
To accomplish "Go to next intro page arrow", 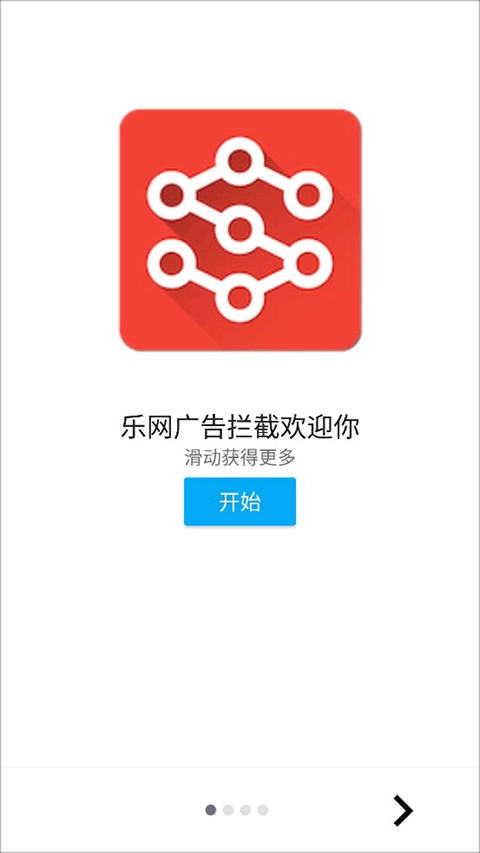I will tap(403, 811).
